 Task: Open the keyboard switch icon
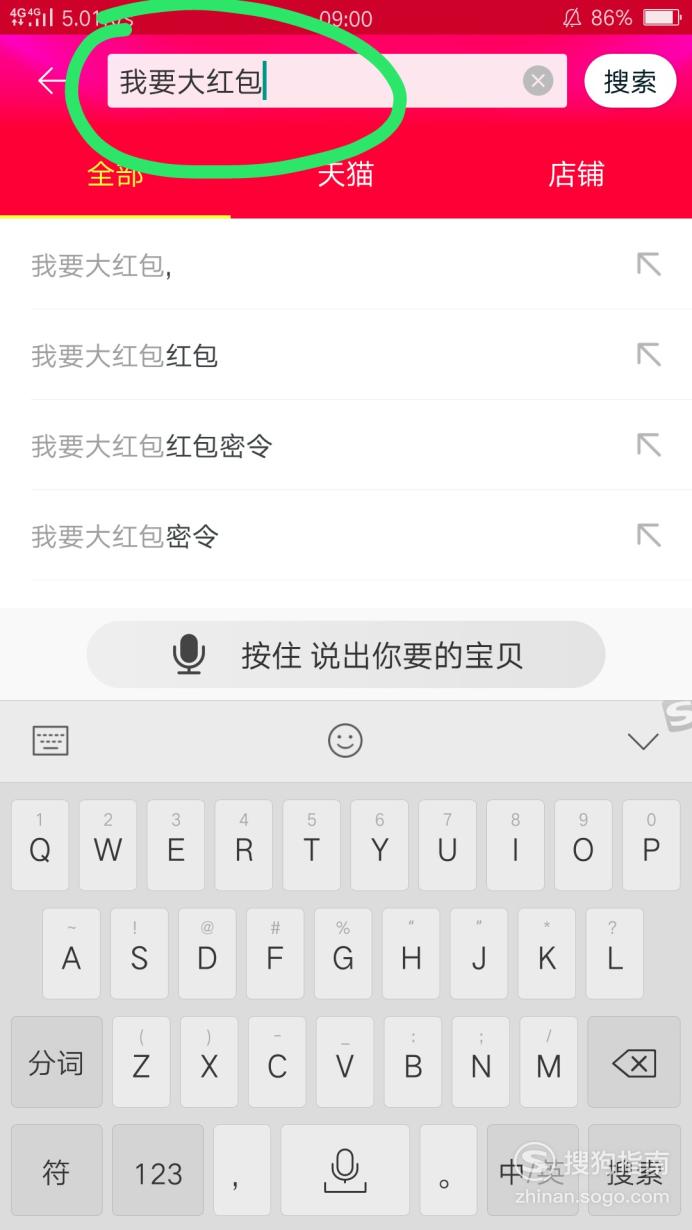click(51, 741)
